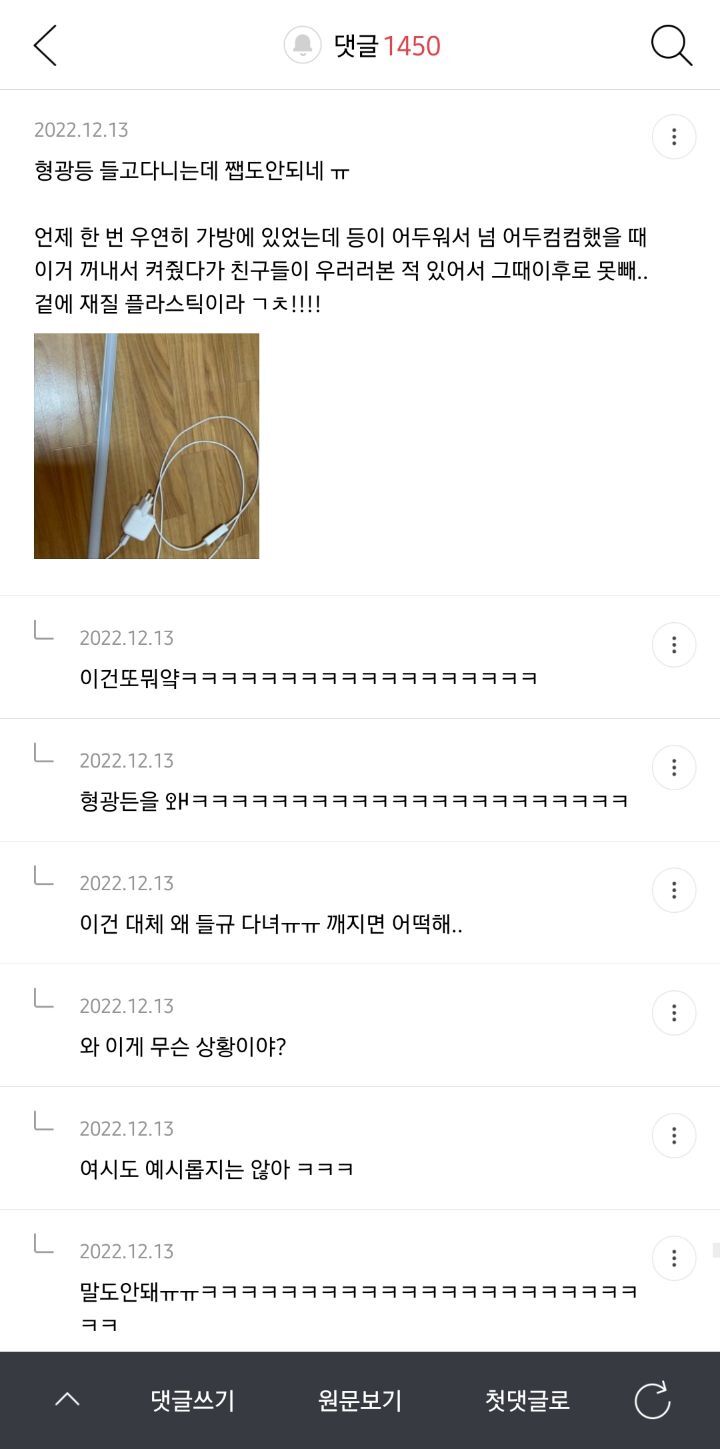This screenshot has height=1449, width=720.
Task: Tap the overflow menu on the 형광든을 왜 reply
Action: pos(673,768)
